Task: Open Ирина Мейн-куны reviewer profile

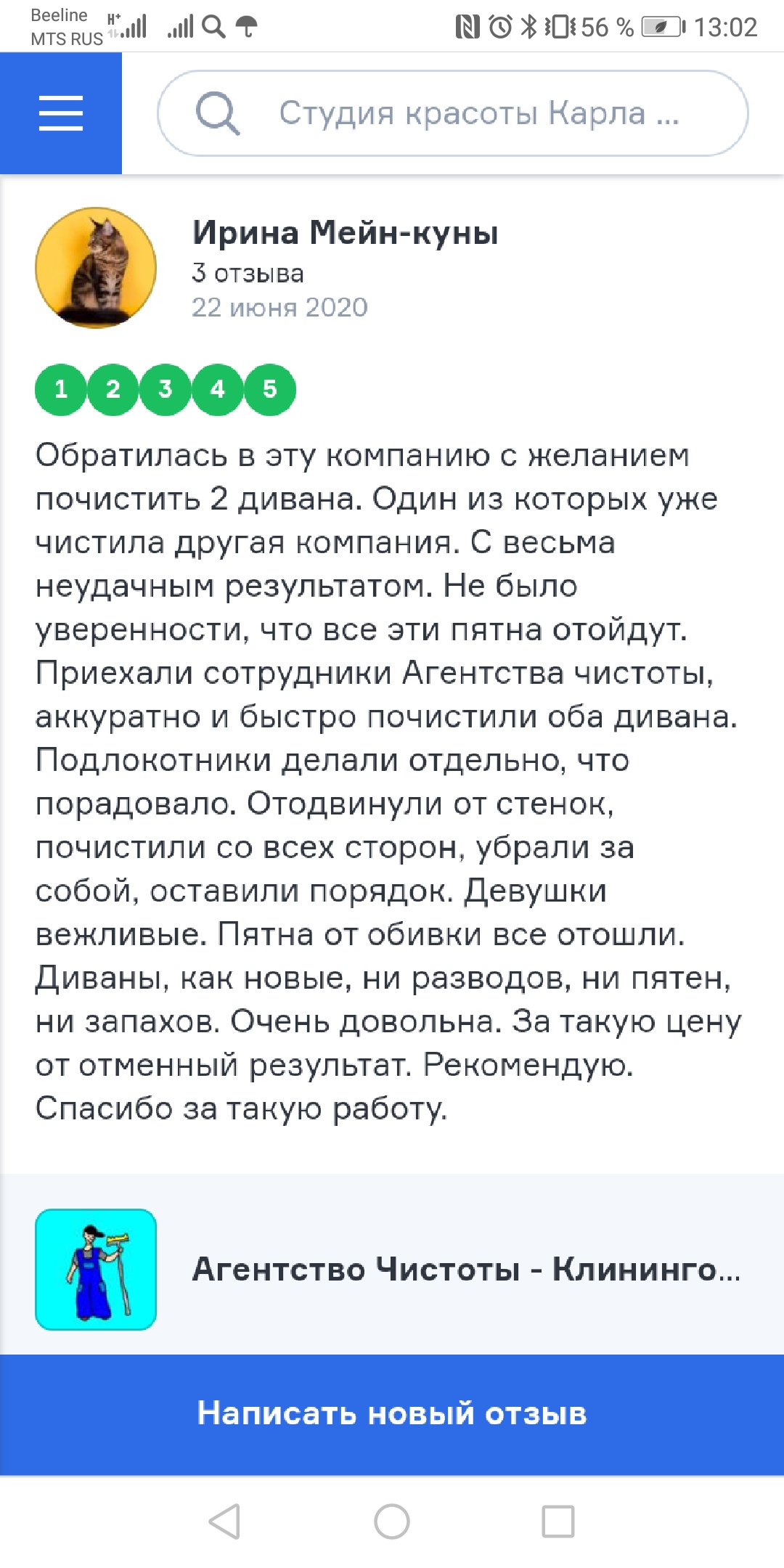Action: (x=345, y=233)
